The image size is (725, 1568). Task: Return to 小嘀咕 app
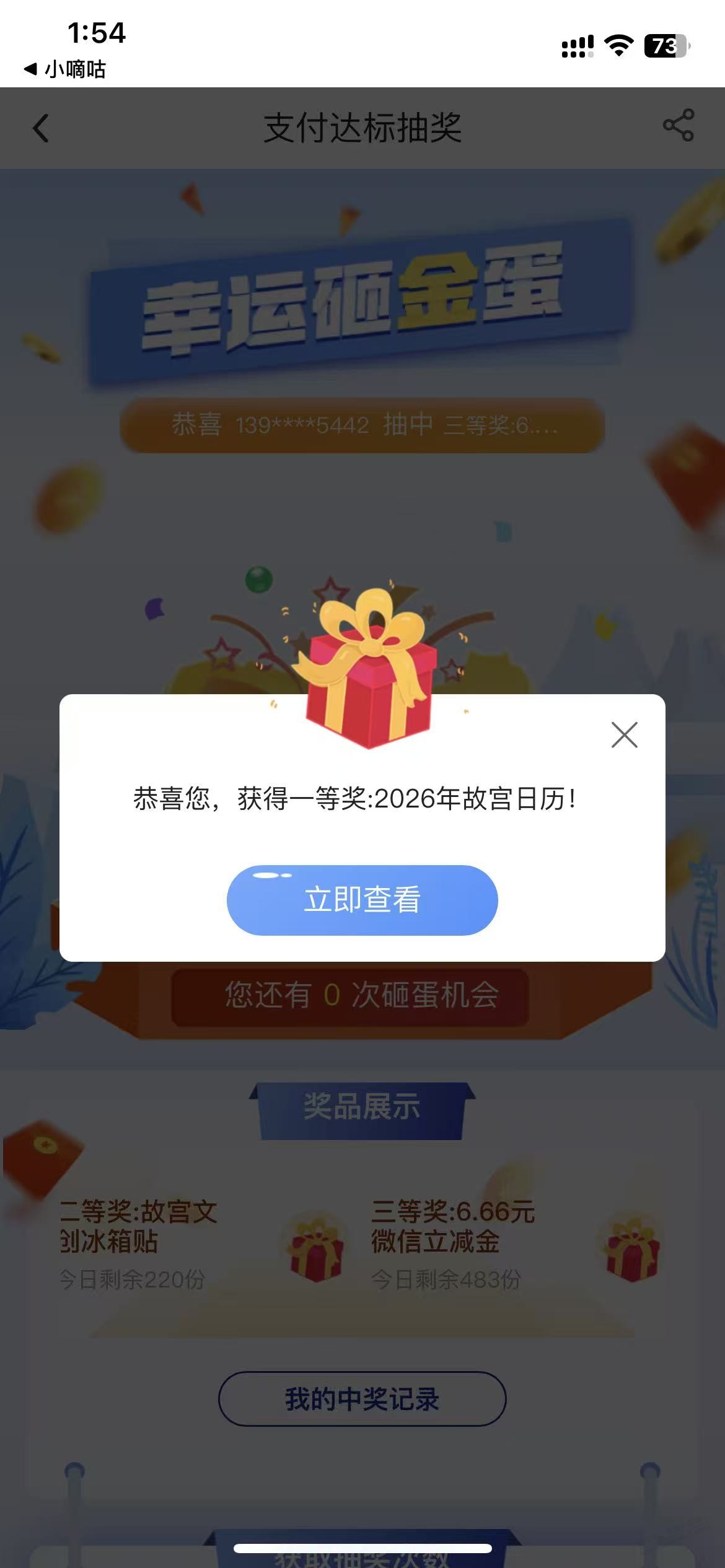pos(65,69)
